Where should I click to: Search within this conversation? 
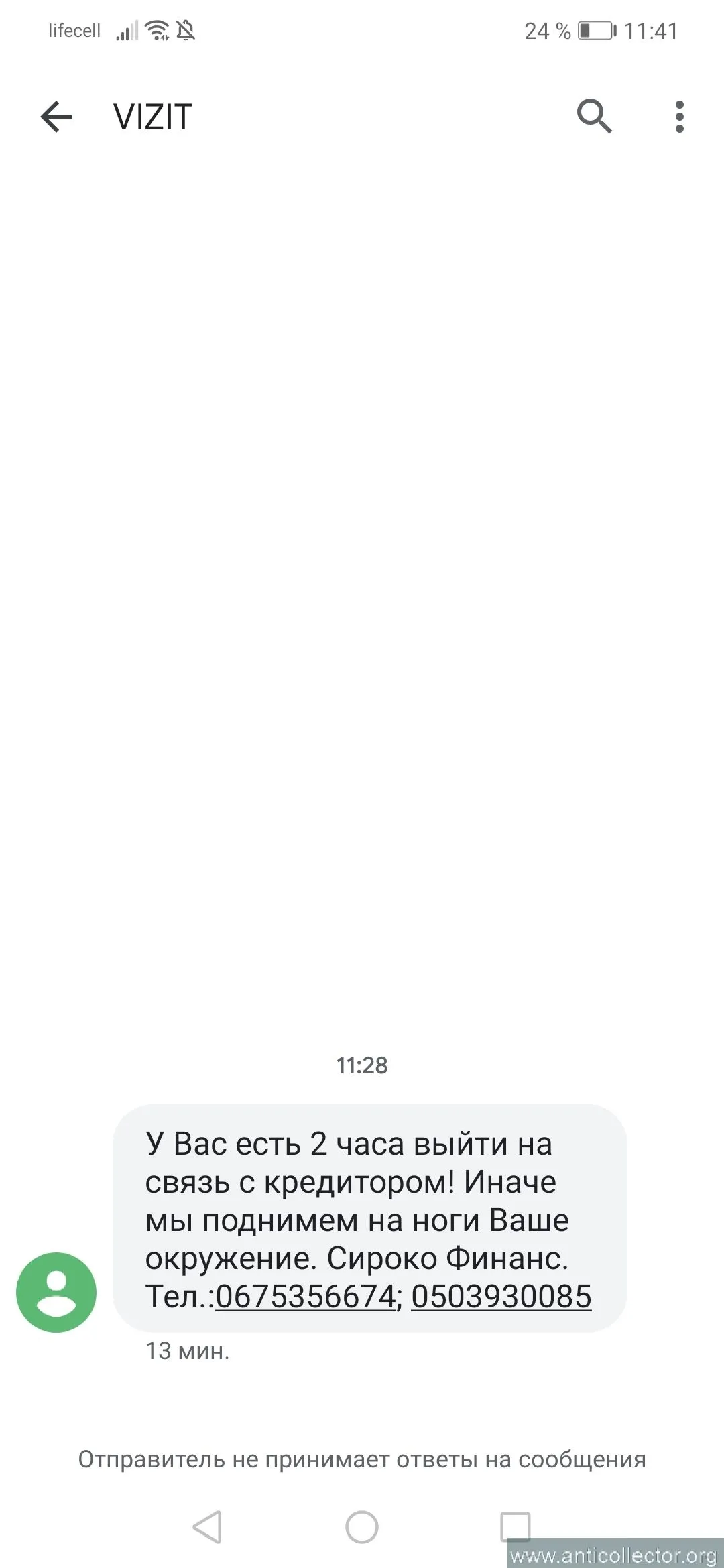click(594, 117)
